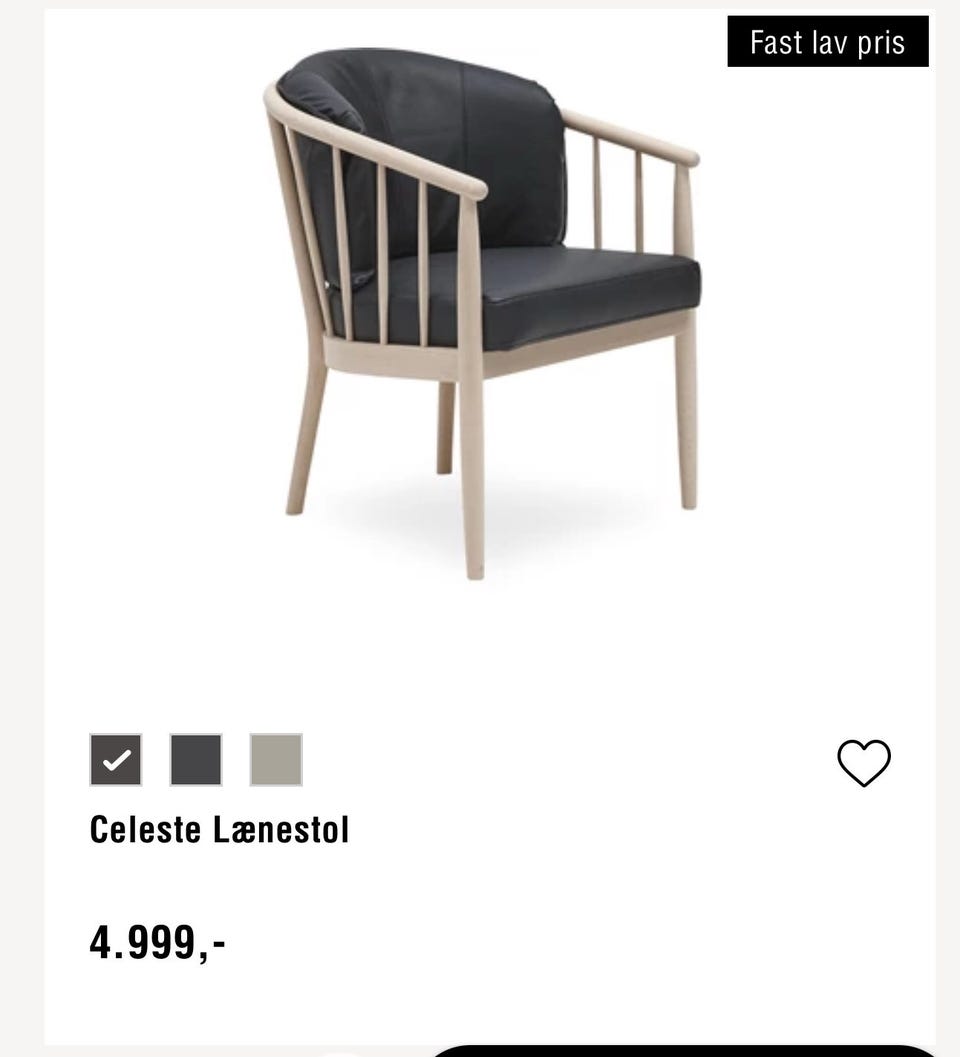The image size is (960, 1057).
Task: Click the 4.999,- price label
Action: (x=157, y=940)
